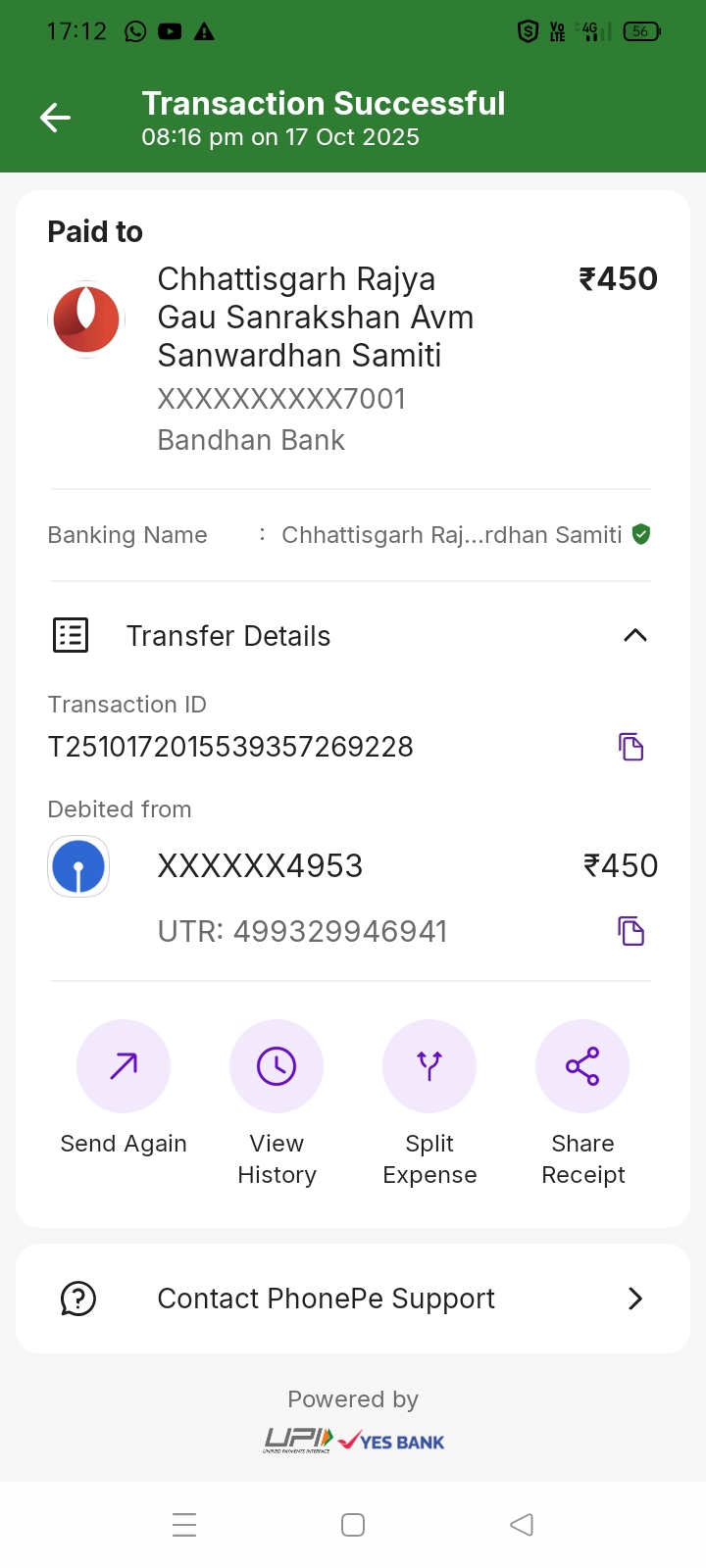Open recent apps from navigation bar
Image resolution: width=706 pixels, height=1568 pixels.
pyautogui.click(x=184, y=1525)
